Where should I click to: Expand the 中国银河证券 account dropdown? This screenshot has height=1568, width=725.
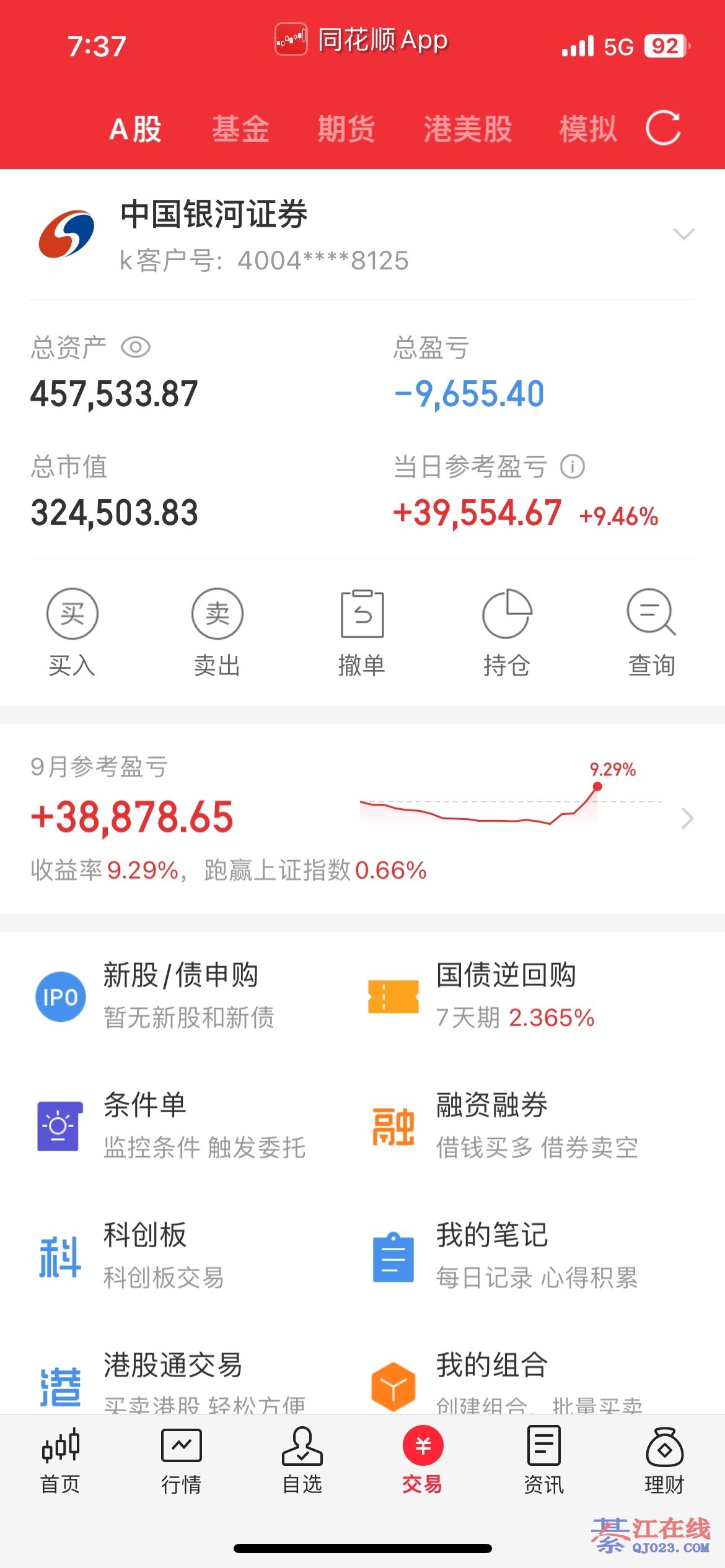683,234
